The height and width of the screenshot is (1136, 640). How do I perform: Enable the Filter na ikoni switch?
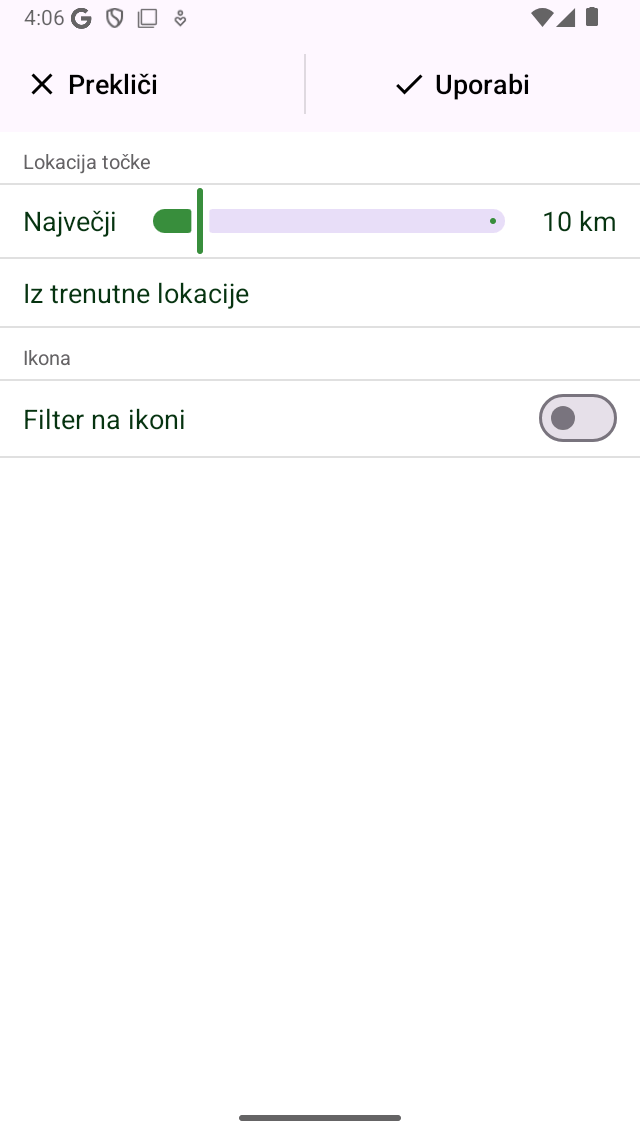(x=577, y=419)
